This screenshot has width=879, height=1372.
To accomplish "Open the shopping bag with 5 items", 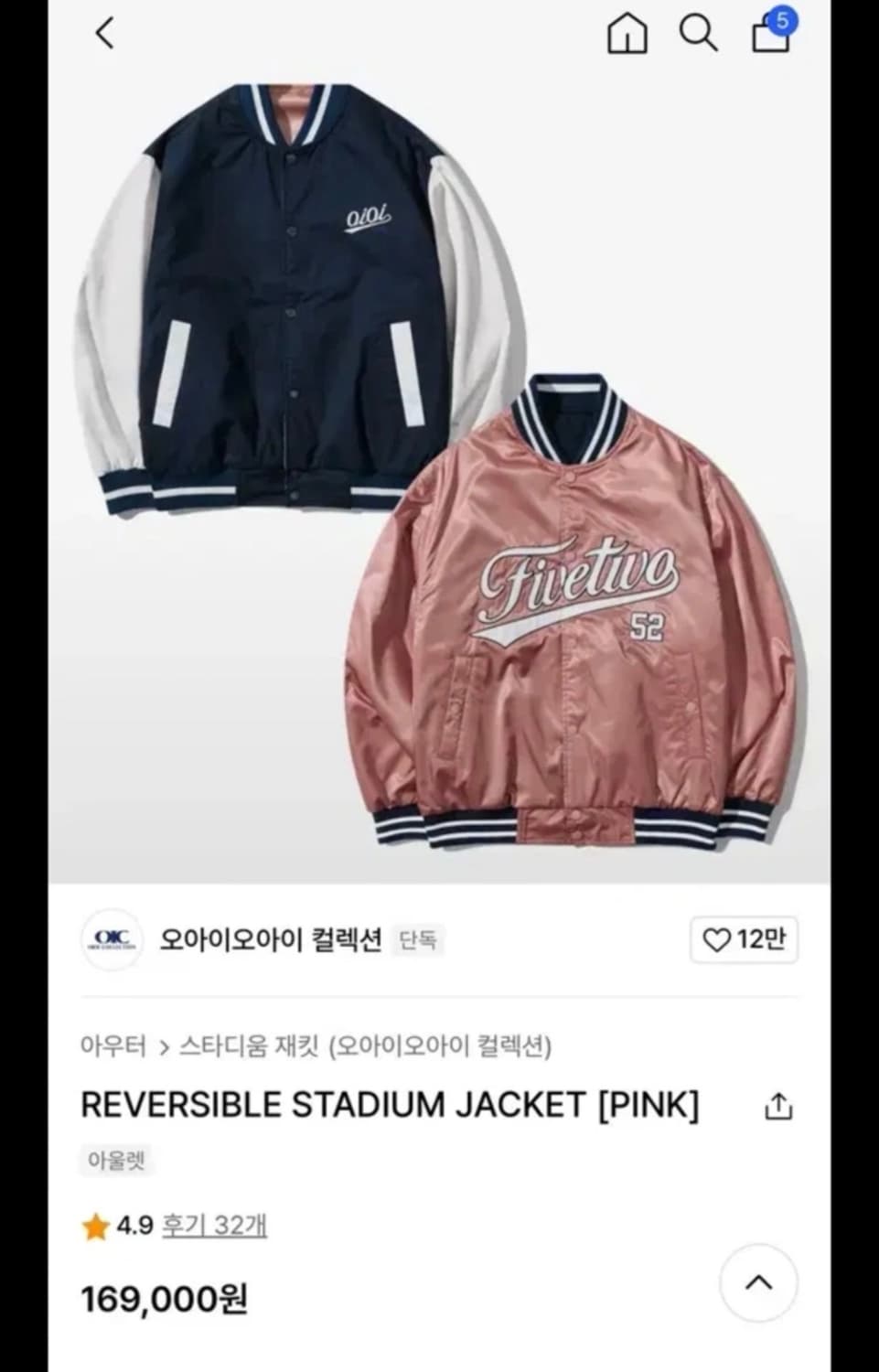I will point(771,38).
